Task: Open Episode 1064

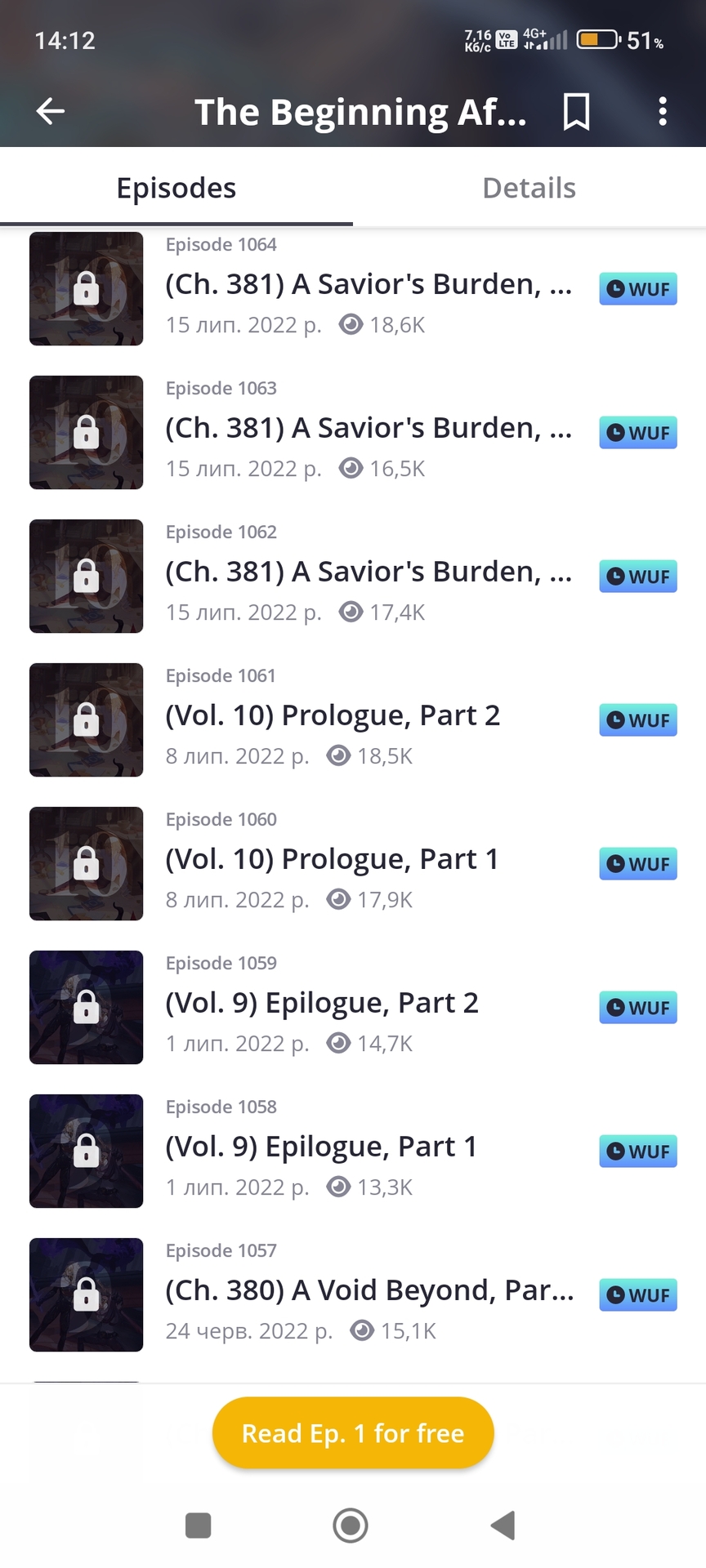Action: click(368, 285)
